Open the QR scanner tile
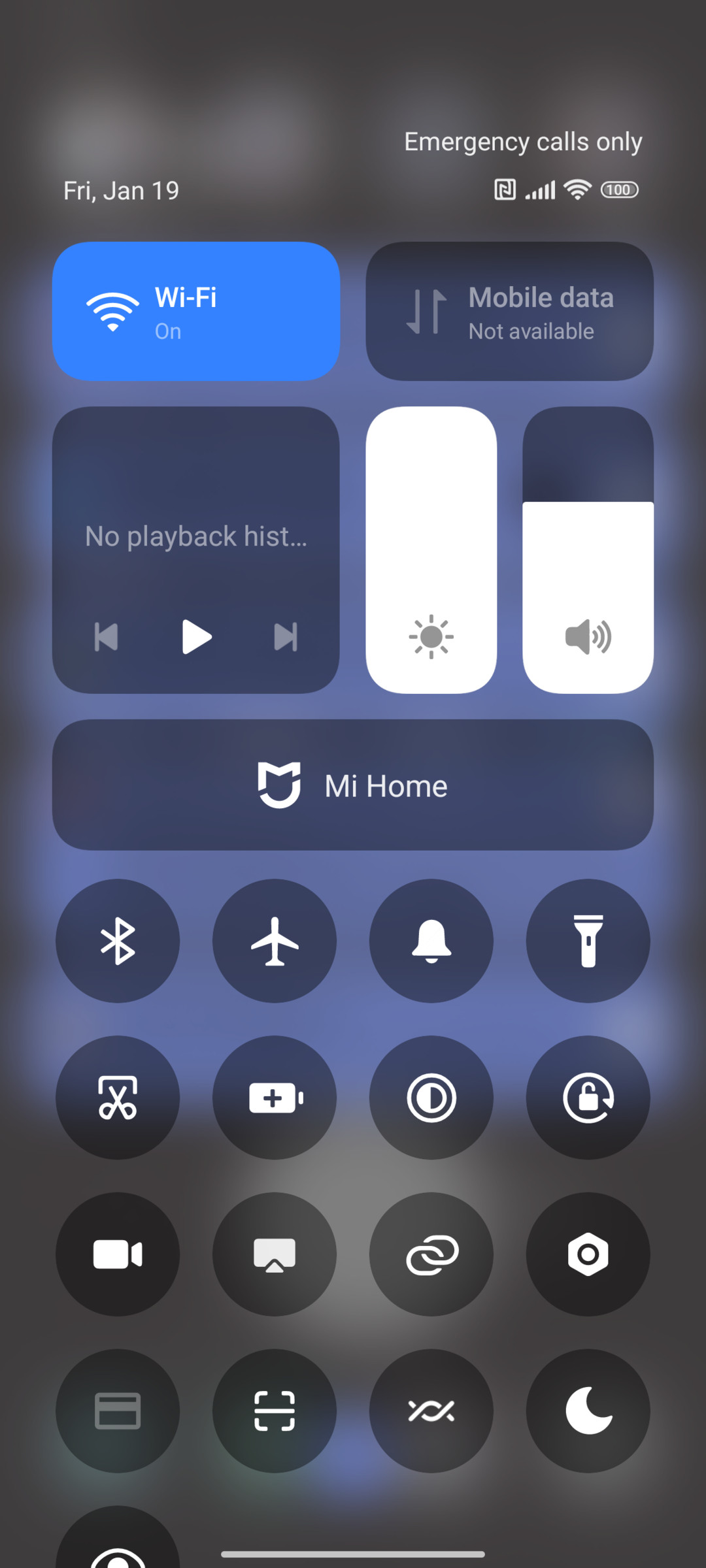Screen dimensions: 706x1568 pos(275,1411)
